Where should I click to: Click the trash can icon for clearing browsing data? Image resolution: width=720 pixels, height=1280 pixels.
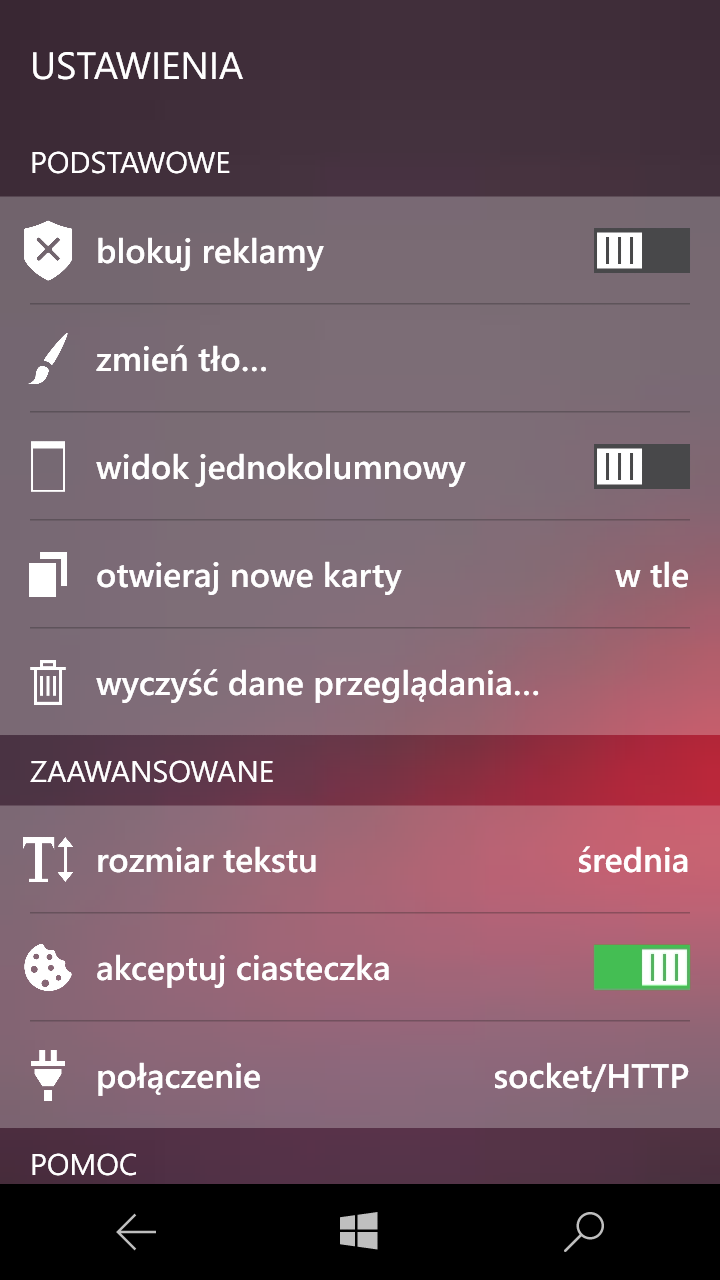[x=48, y=683]
